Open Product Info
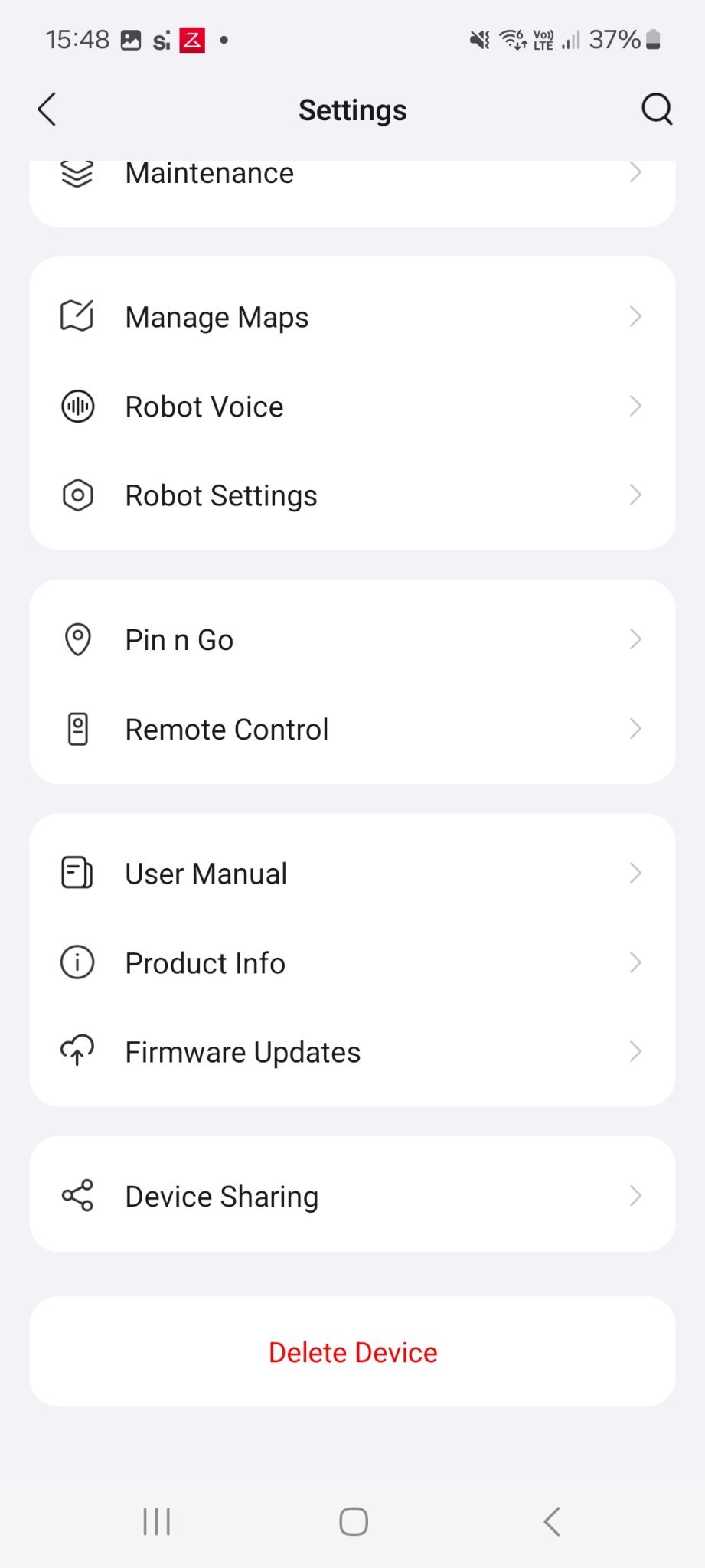The width and height of the screenshot is (705, 1568). [x=352, y=963]
